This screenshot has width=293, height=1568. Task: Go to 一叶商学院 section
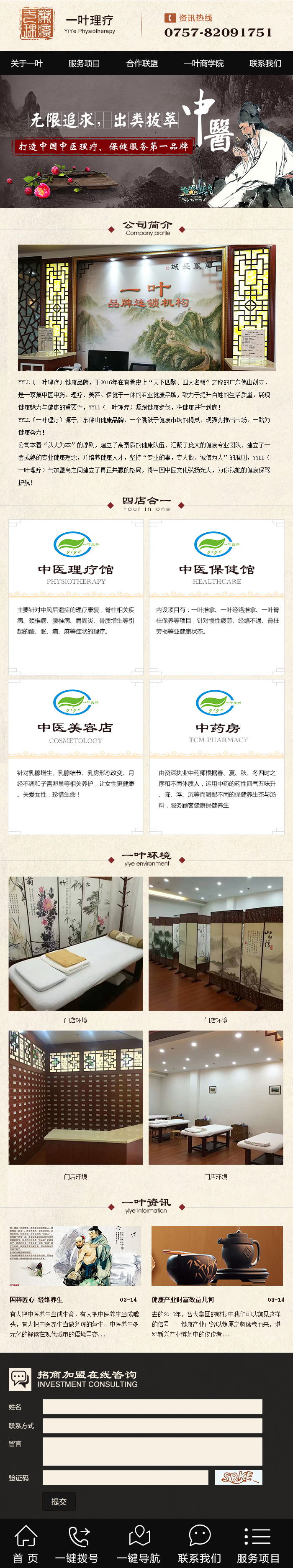(x=203, y=63)
